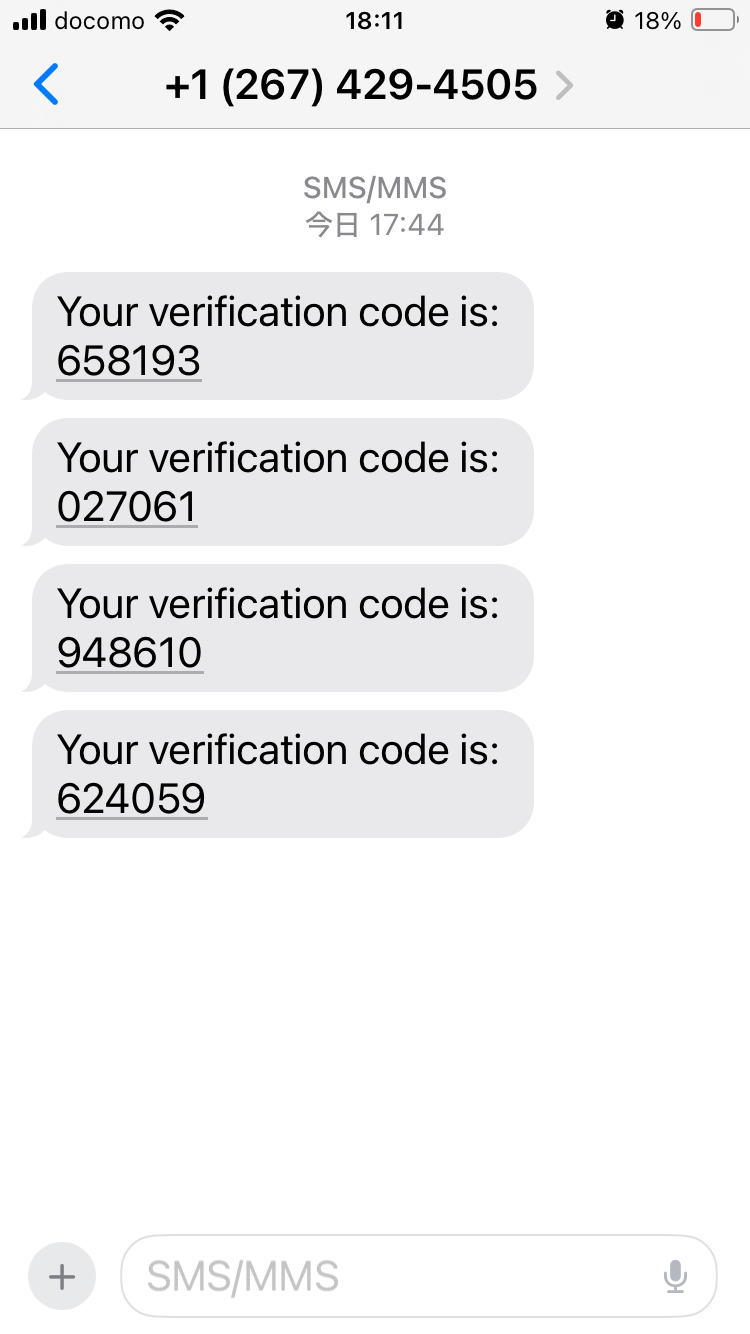The height and width of the screenshot is (1334, 750).
Task: Start dictation with the microphone icon
Action: tap(676, 1276)
